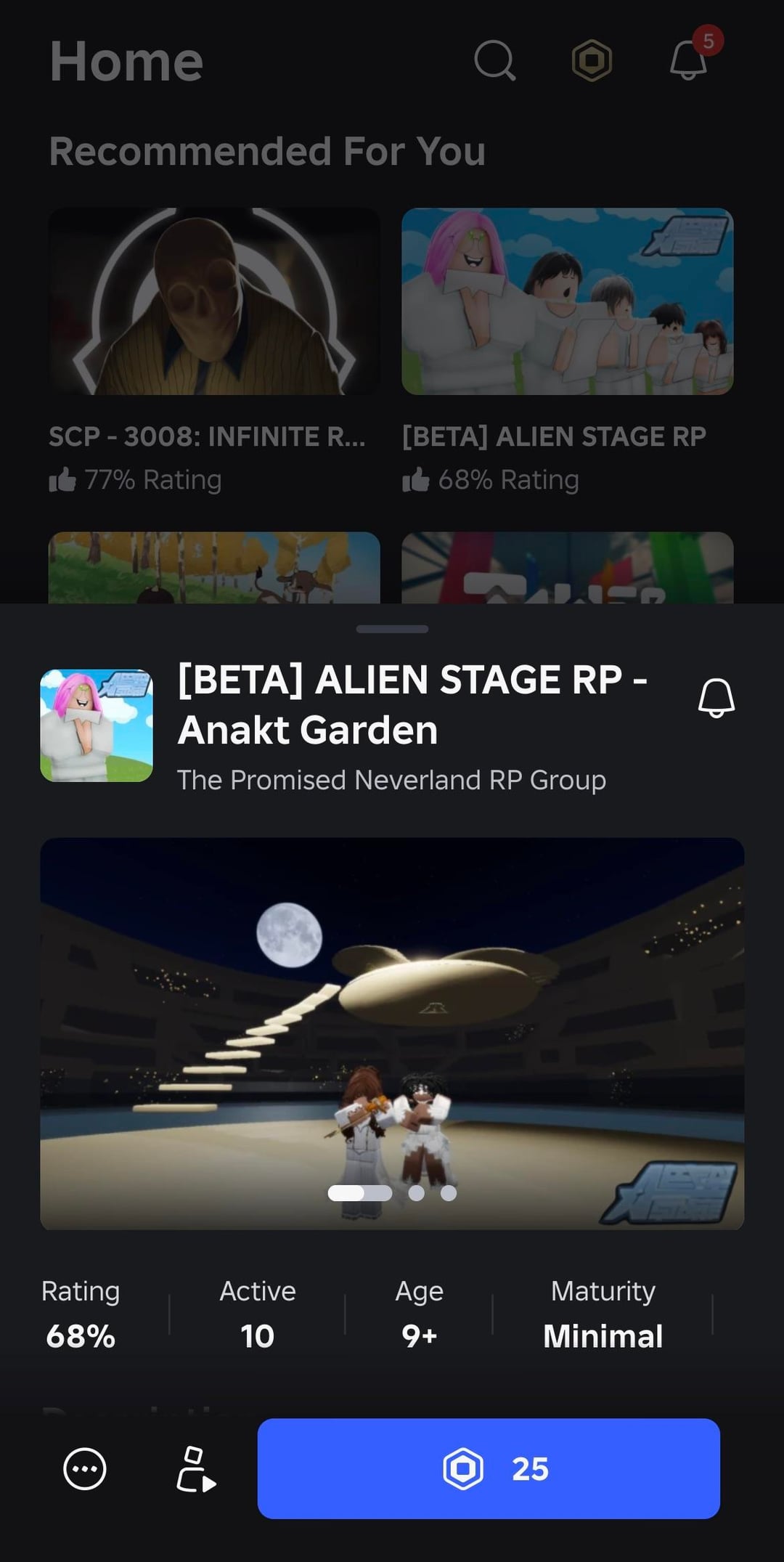
Task: Jump to the last preview image dot
Action: tap(449, 1192)
